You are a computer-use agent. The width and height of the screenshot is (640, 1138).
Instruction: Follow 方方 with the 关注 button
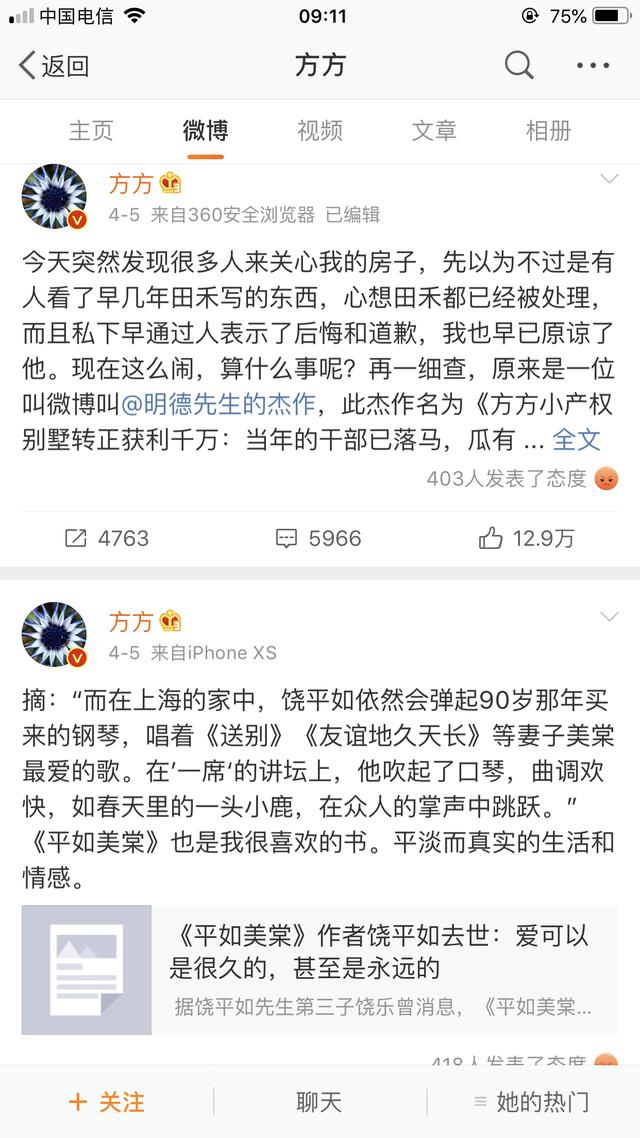point(107,1102)
